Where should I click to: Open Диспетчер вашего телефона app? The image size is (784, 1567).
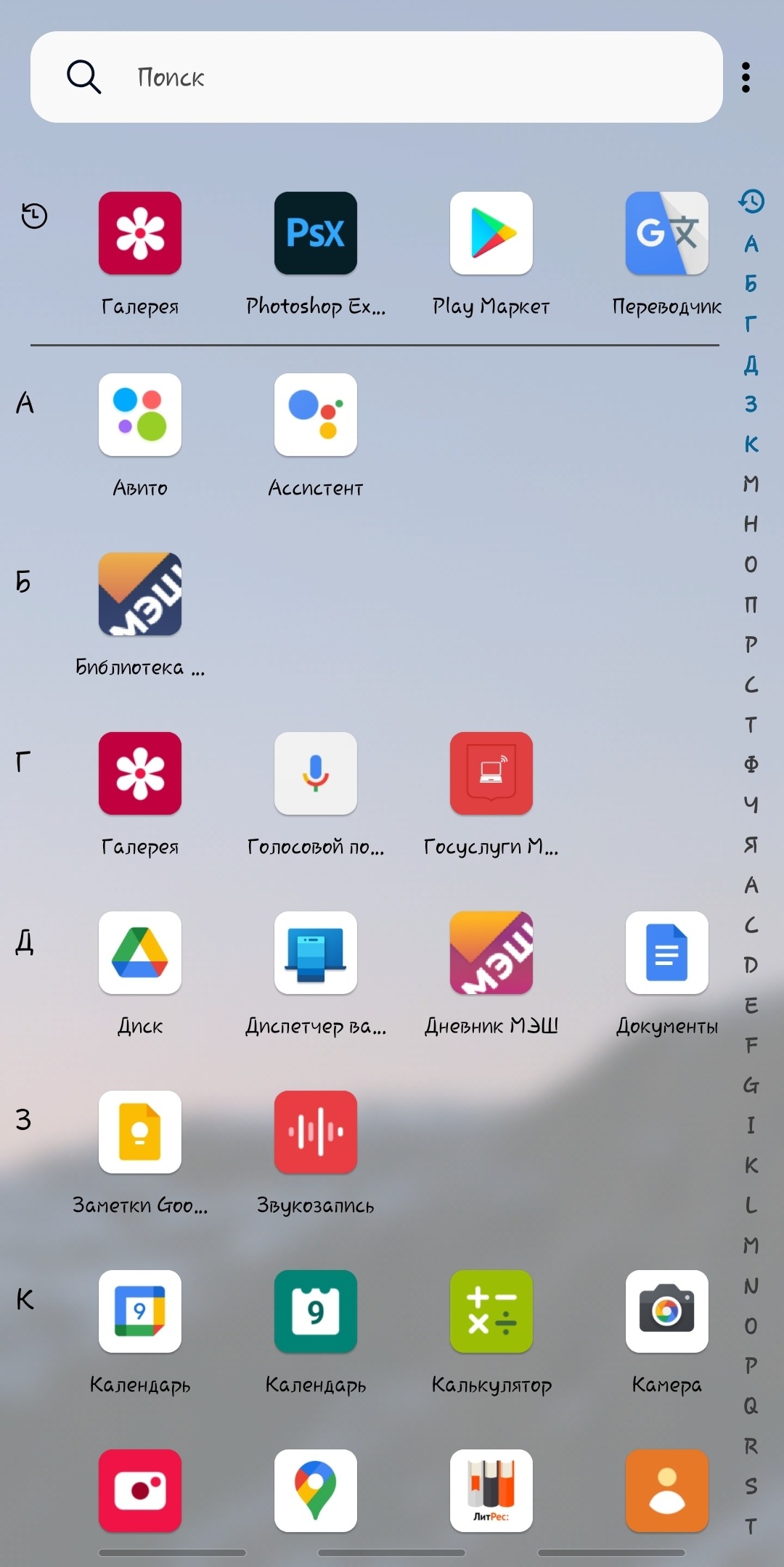click(x=315, y=953)
